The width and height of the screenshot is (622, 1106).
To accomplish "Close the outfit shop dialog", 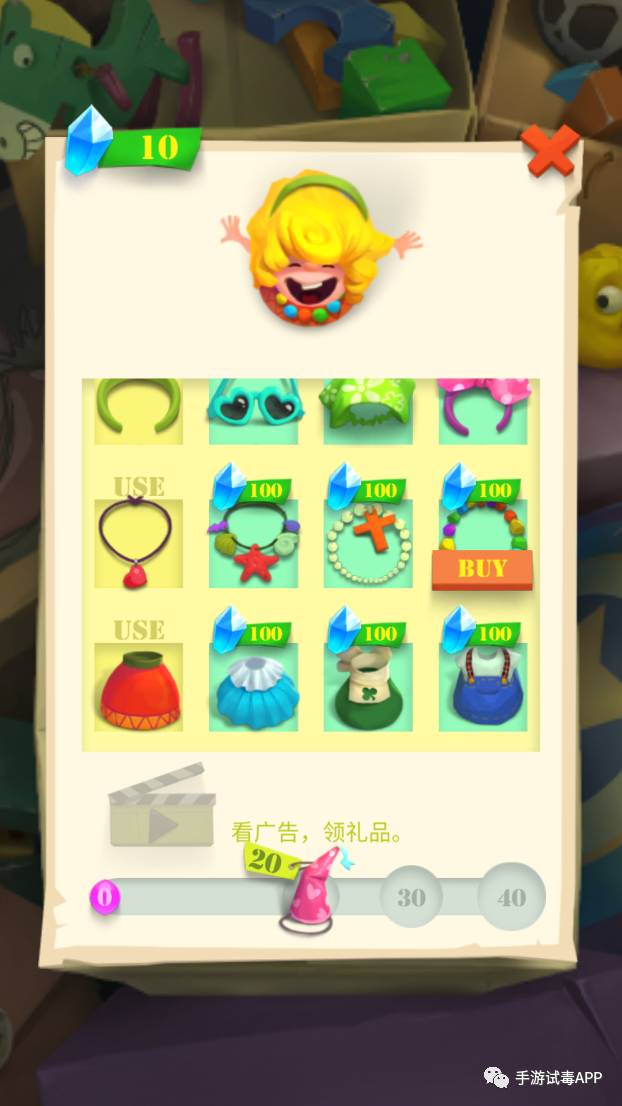I will [552, 150].
